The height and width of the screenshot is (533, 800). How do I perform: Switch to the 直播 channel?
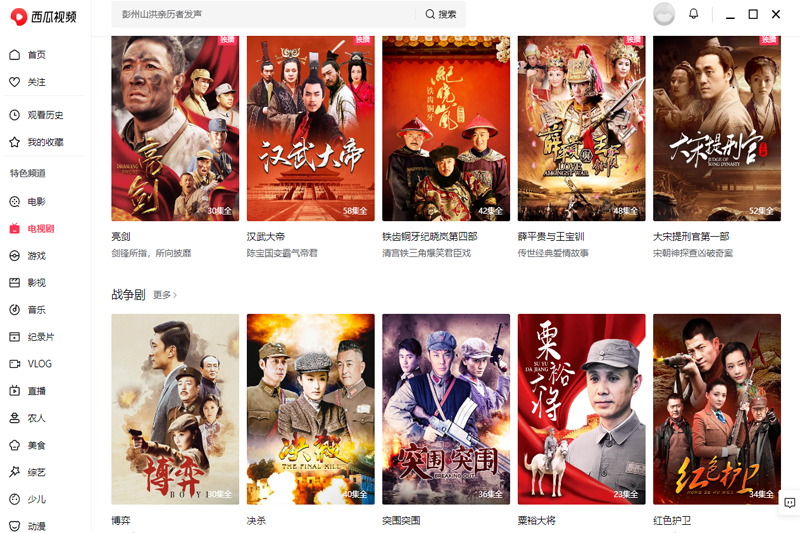click(36, 391)
